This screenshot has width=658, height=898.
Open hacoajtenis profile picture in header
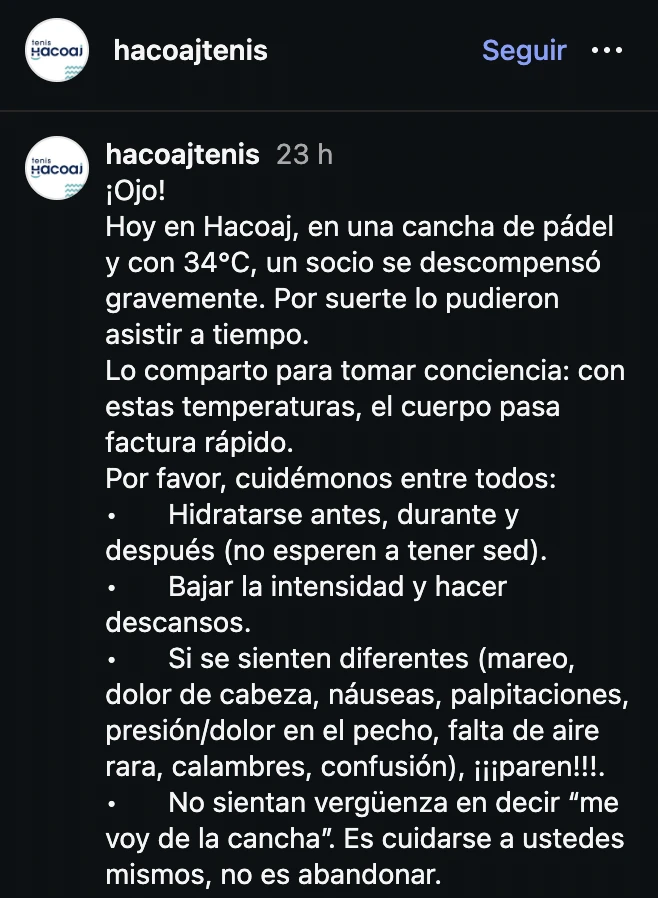pos(56,50)
